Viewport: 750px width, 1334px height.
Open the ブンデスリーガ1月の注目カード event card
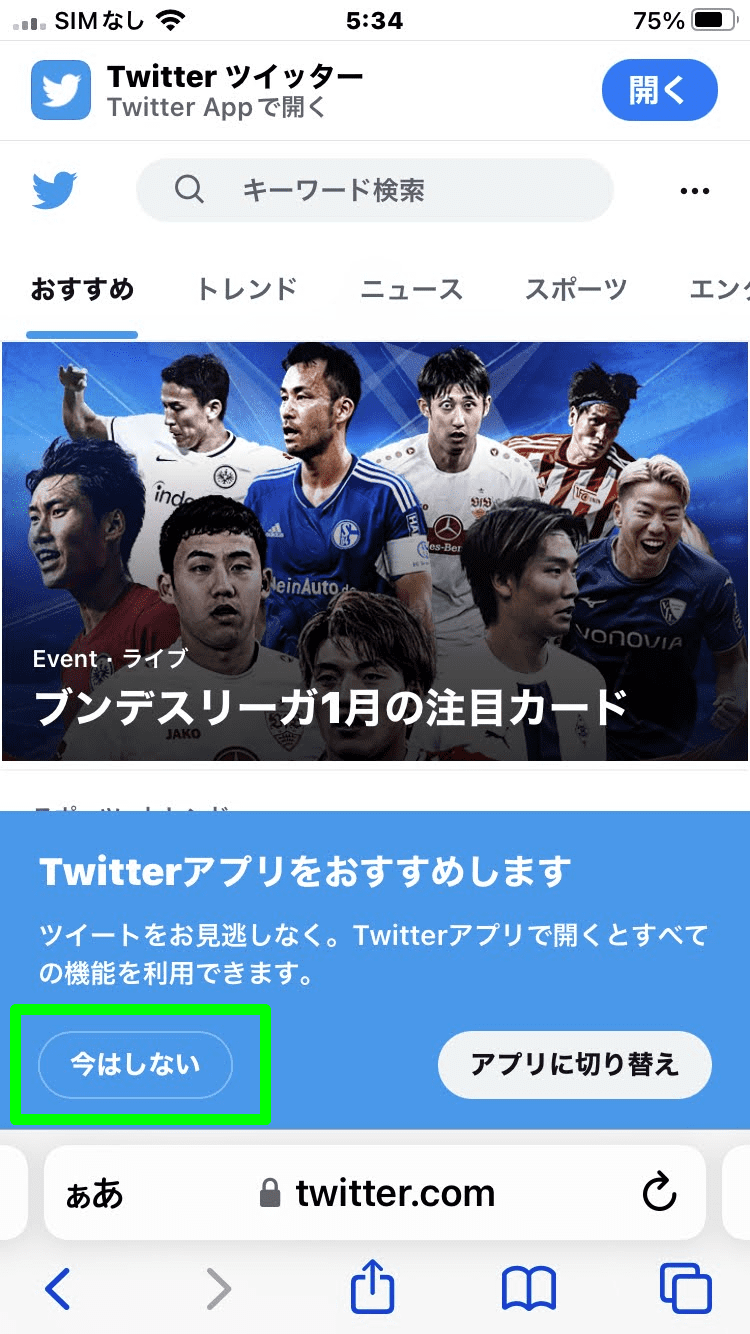point(375,550)
